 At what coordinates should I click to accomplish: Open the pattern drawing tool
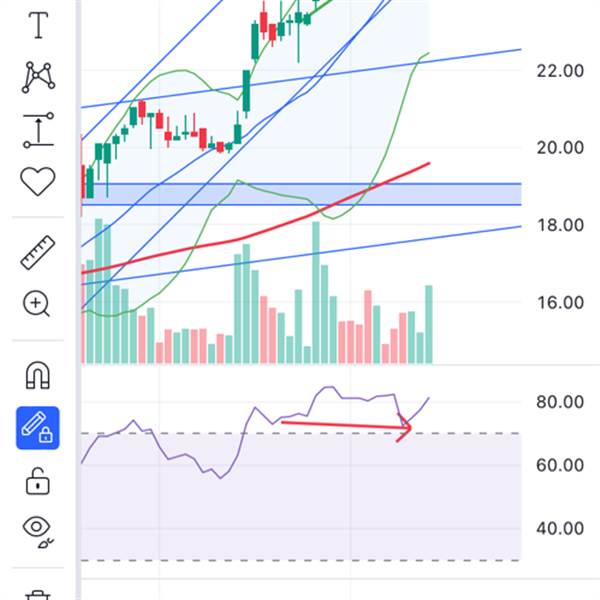coord(38,77)
